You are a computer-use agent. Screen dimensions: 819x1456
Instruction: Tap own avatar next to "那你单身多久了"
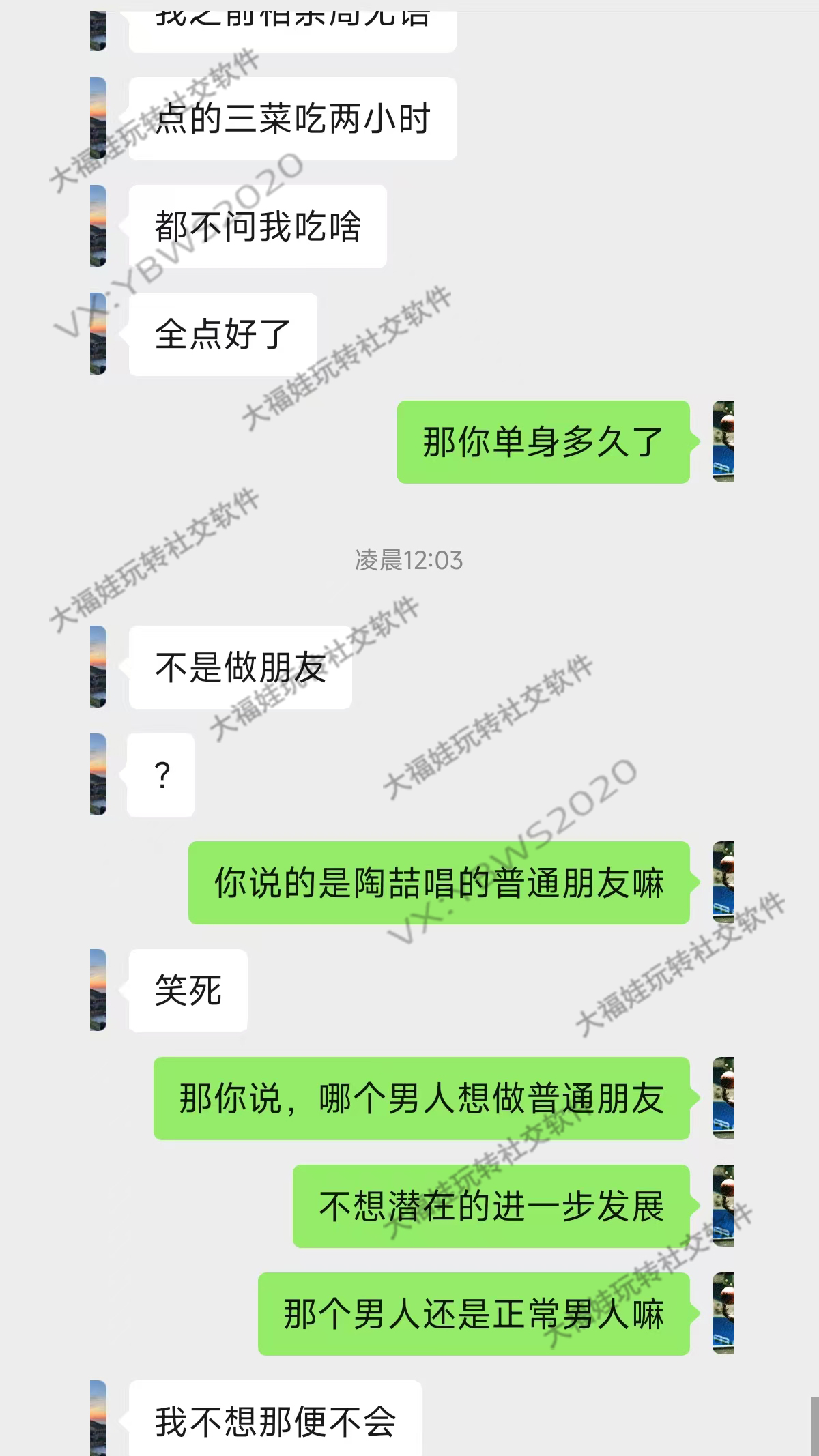(723, 441)
